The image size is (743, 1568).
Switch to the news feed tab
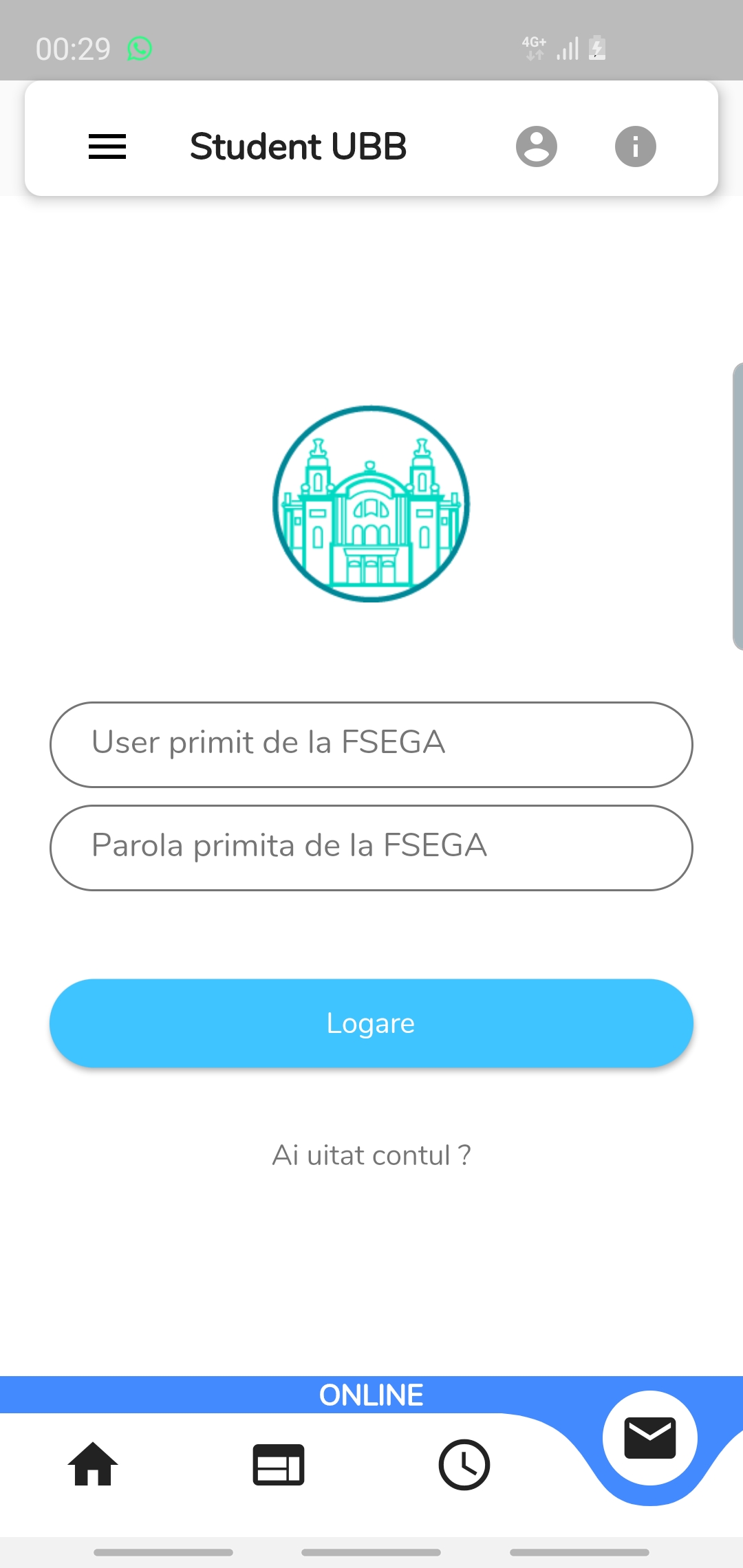279,1465
